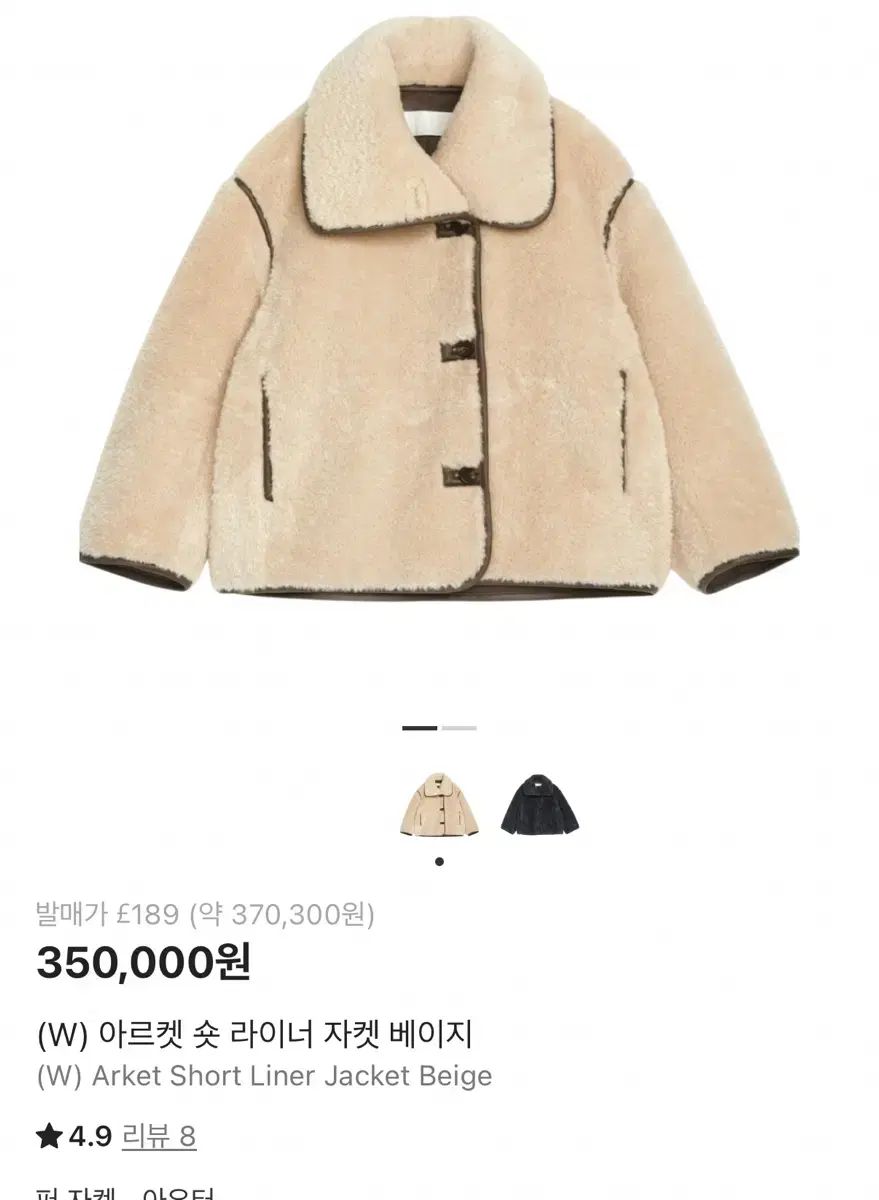This screenshot has height=1200, width=879.
Task: Select the beige jacket color thumbnail
Action: pos(439,804)
